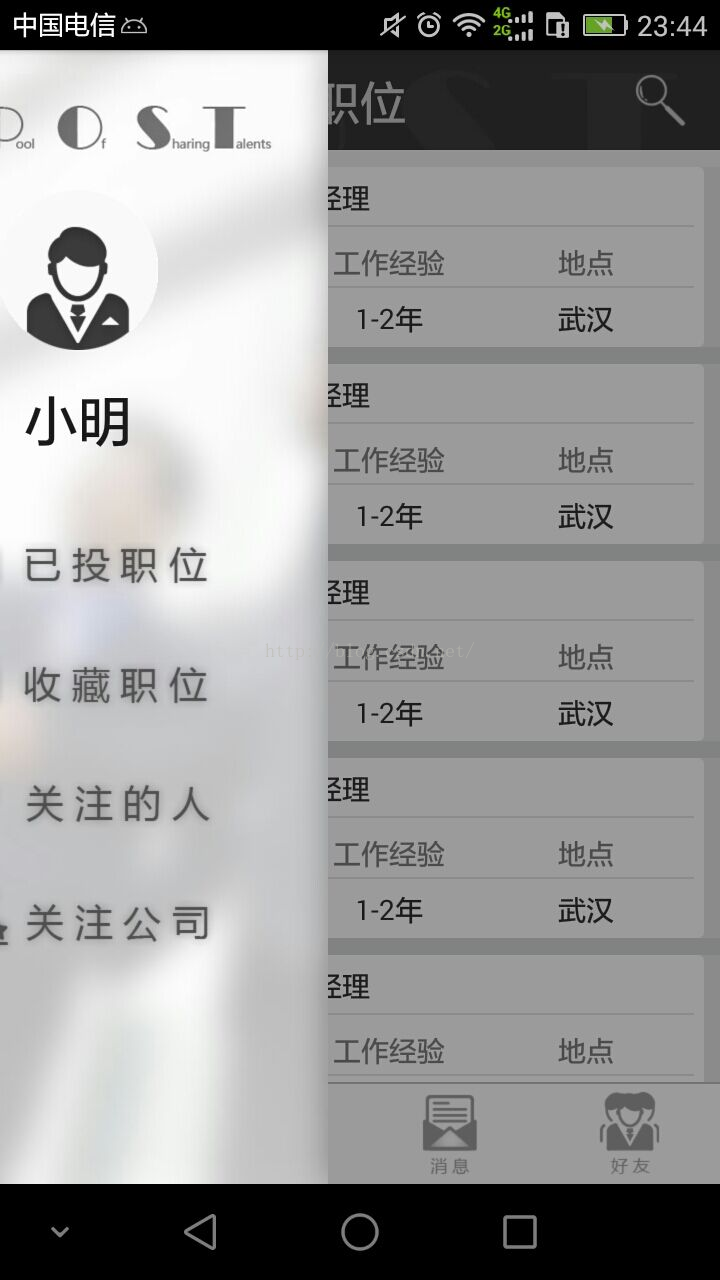The height and width of the screenshot is (1280, 720).
Task: Switch to the 消息 tab
Action: (449, 1134)
